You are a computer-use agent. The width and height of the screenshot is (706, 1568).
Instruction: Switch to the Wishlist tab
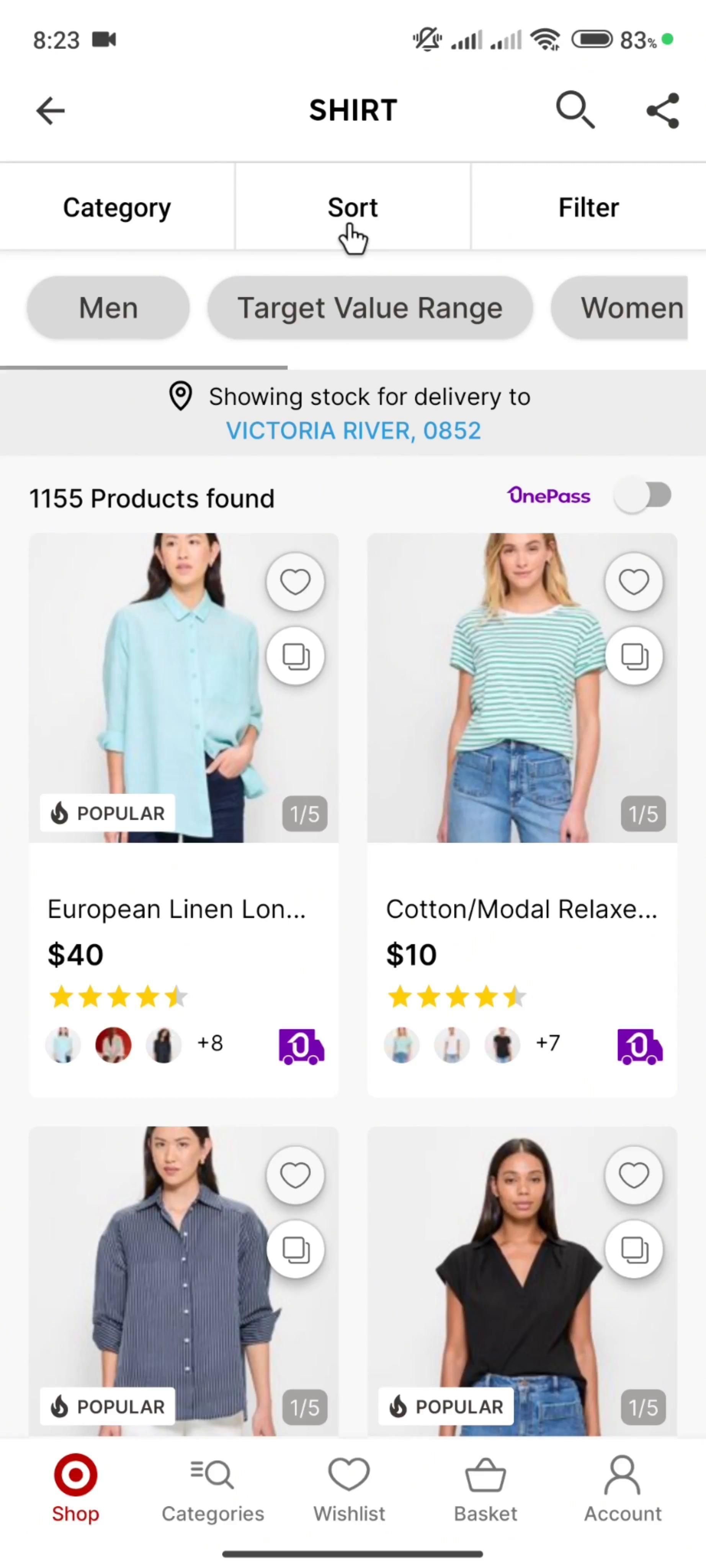pos(349,1489)
